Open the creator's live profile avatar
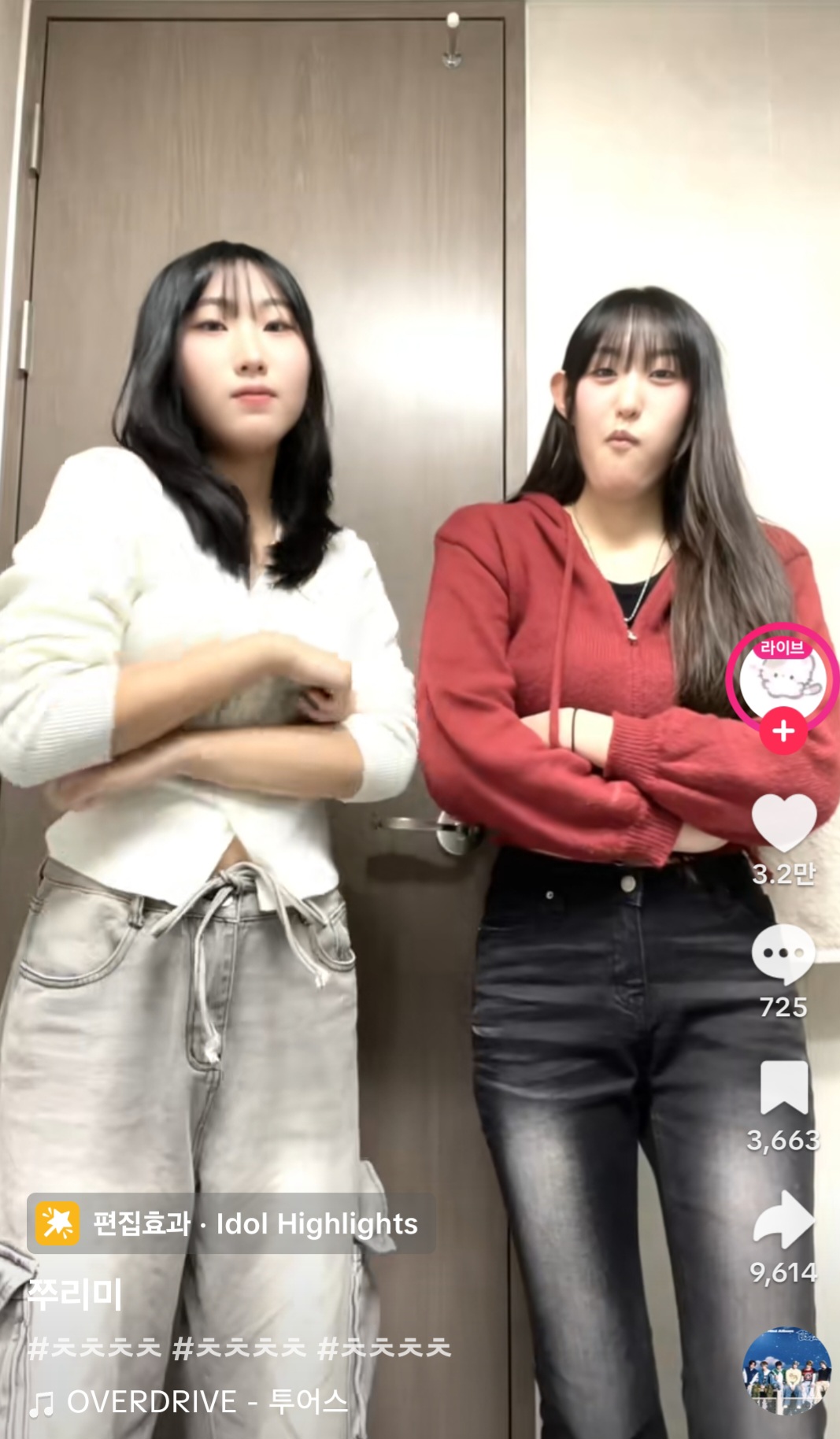The height and width of the screenshot is (1439, 840). (783, 675)
